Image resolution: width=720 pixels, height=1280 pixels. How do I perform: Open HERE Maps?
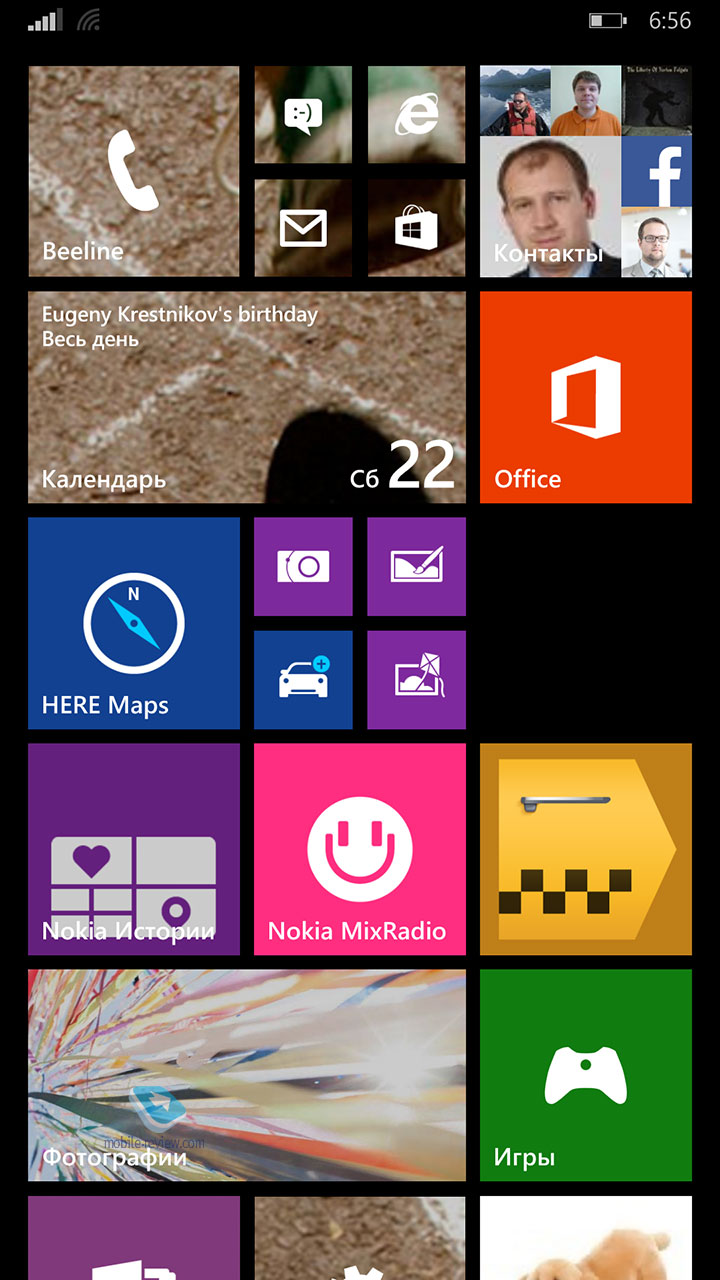(x=134, y=623)
